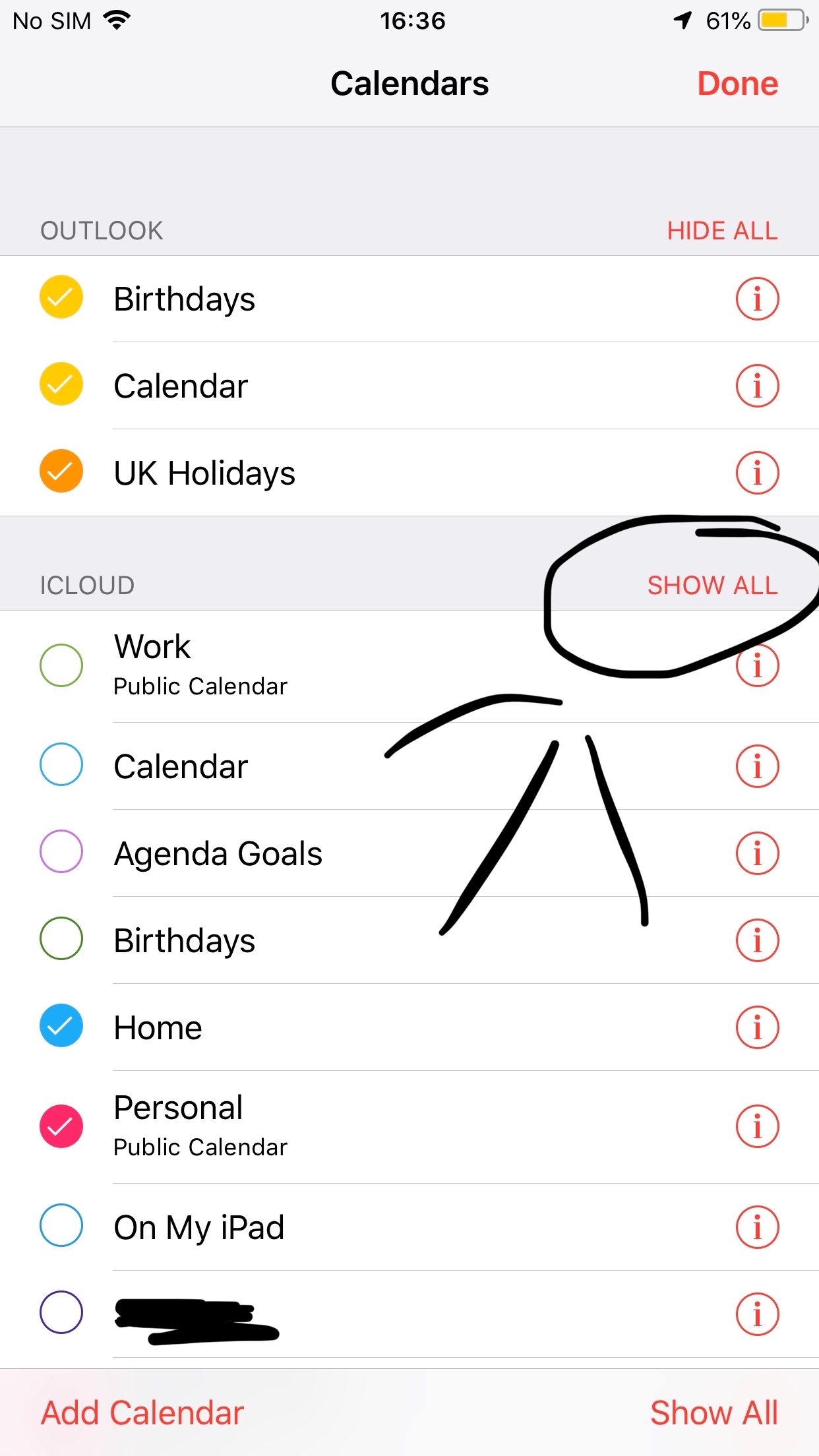Enable the Agenda Goals calendar
819x1456 pixels.
[61, 852]
